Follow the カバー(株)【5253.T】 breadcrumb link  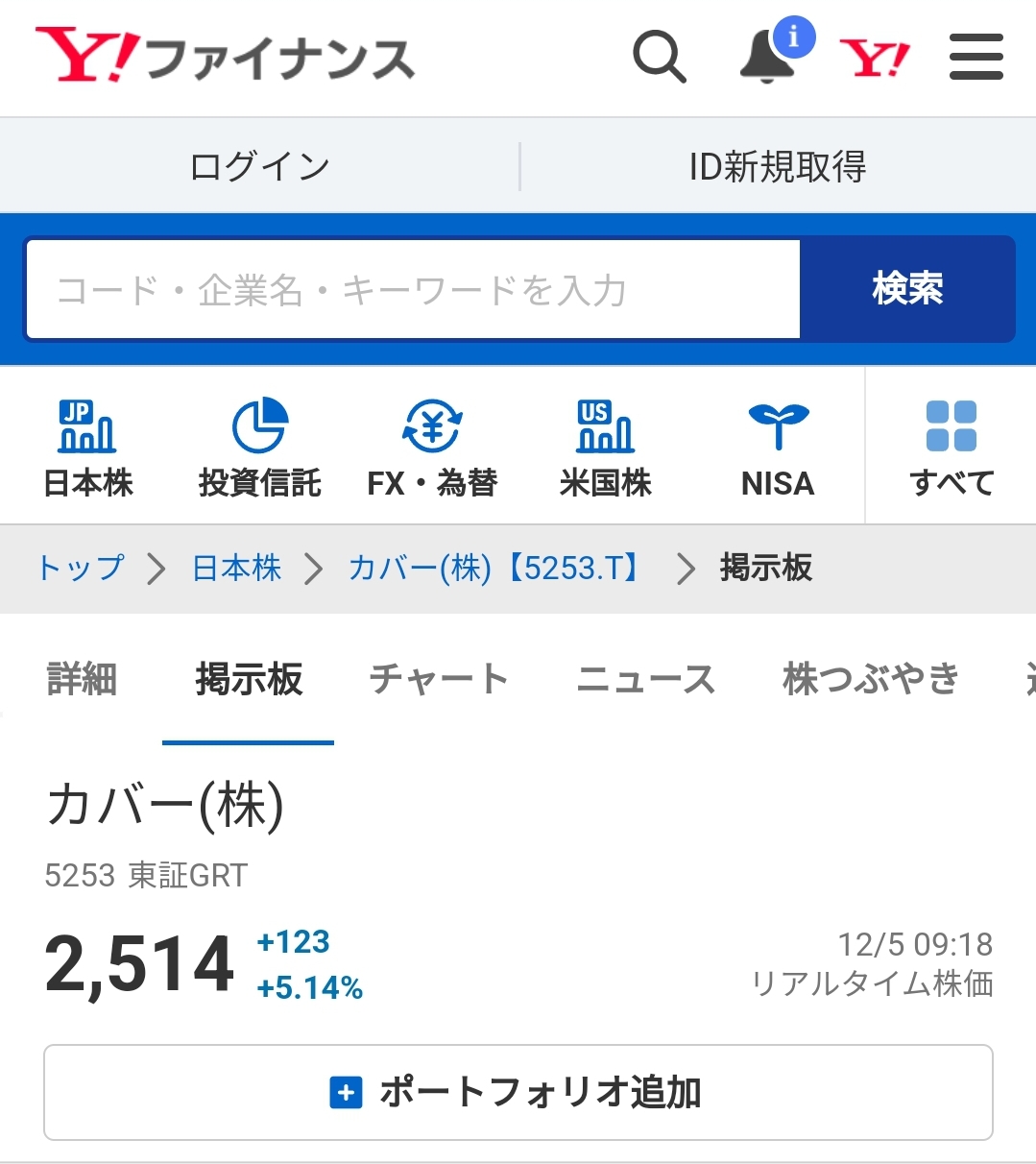click(494, 568)
